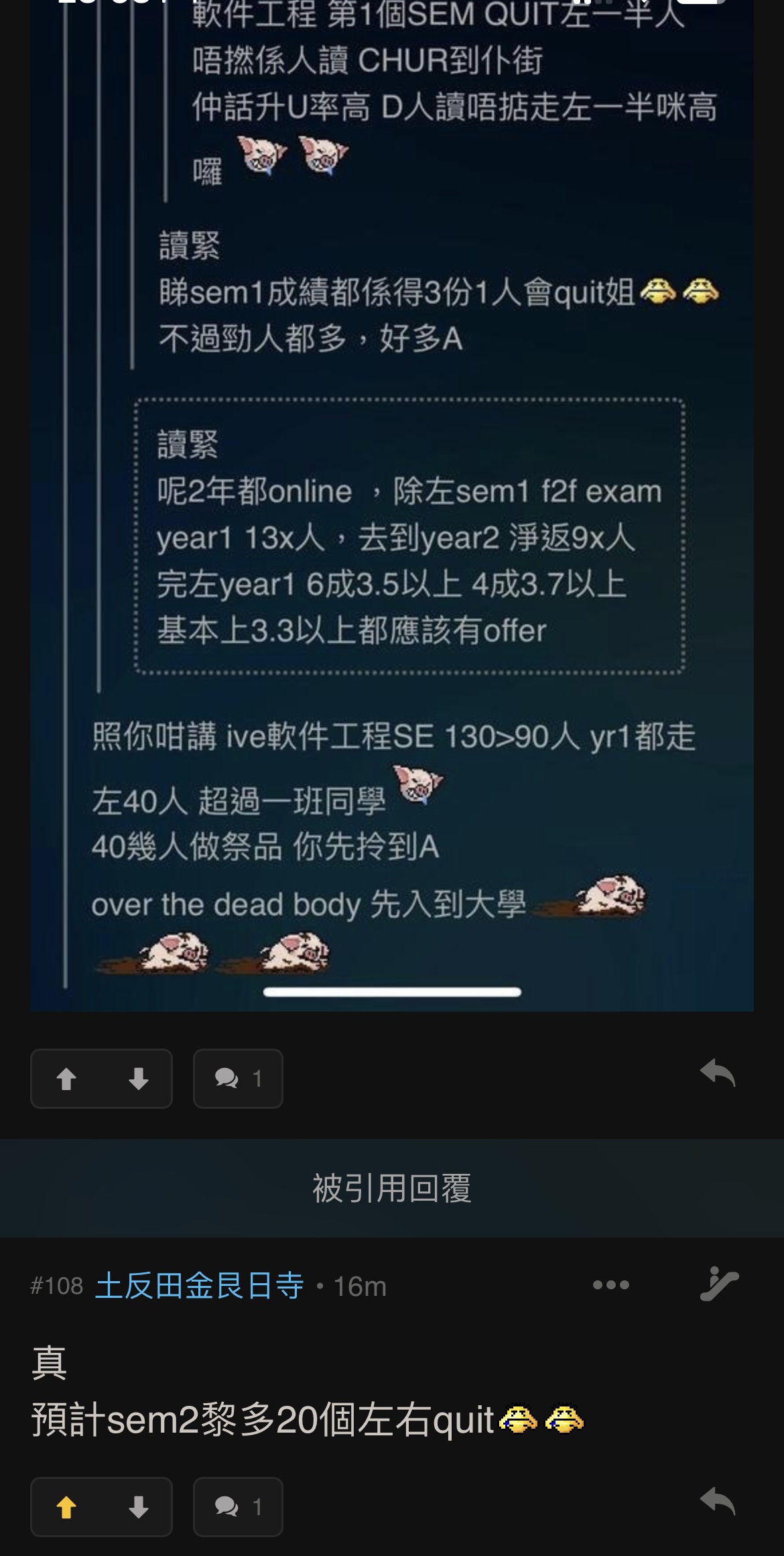
Task: Open the embedded screenshot image in the post
Action: pyautogui.click(x=392, y=503)
